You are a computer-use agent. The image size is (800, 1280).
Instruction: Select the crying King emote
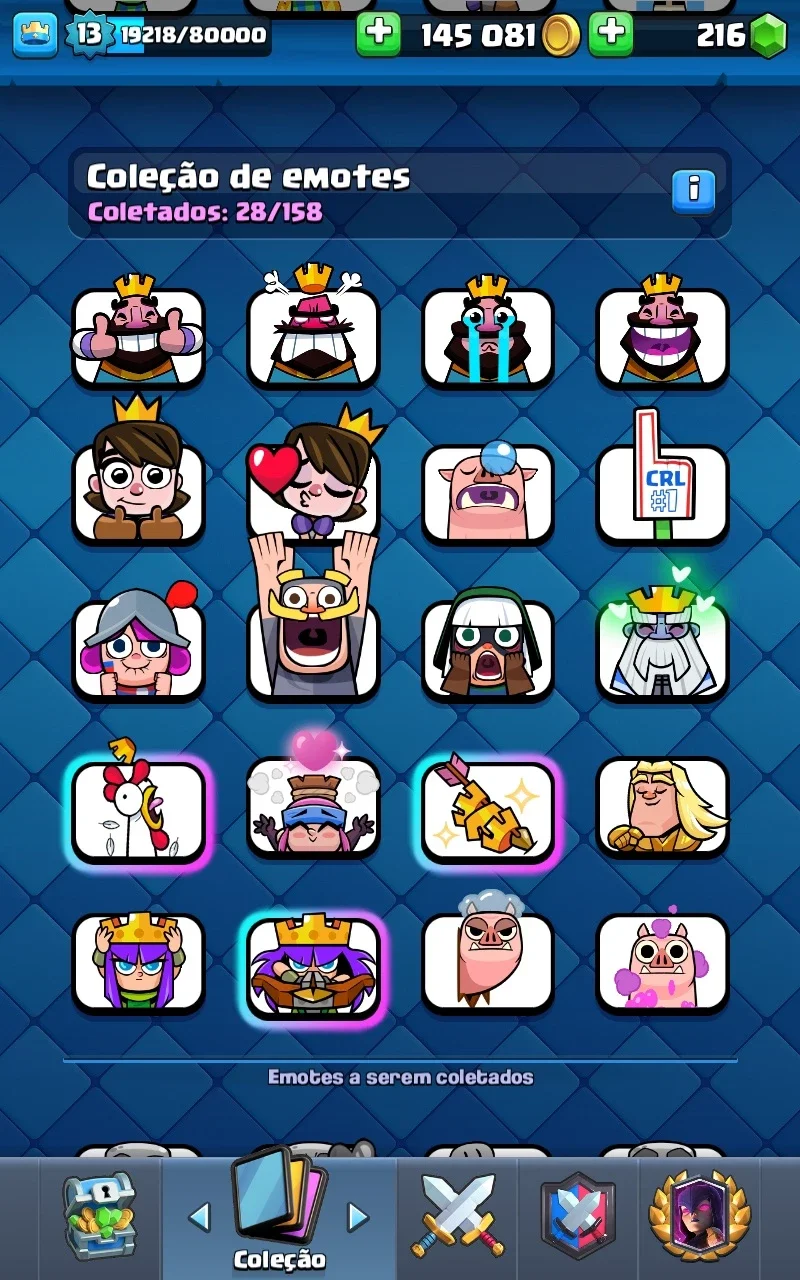[x=488, y=332]
